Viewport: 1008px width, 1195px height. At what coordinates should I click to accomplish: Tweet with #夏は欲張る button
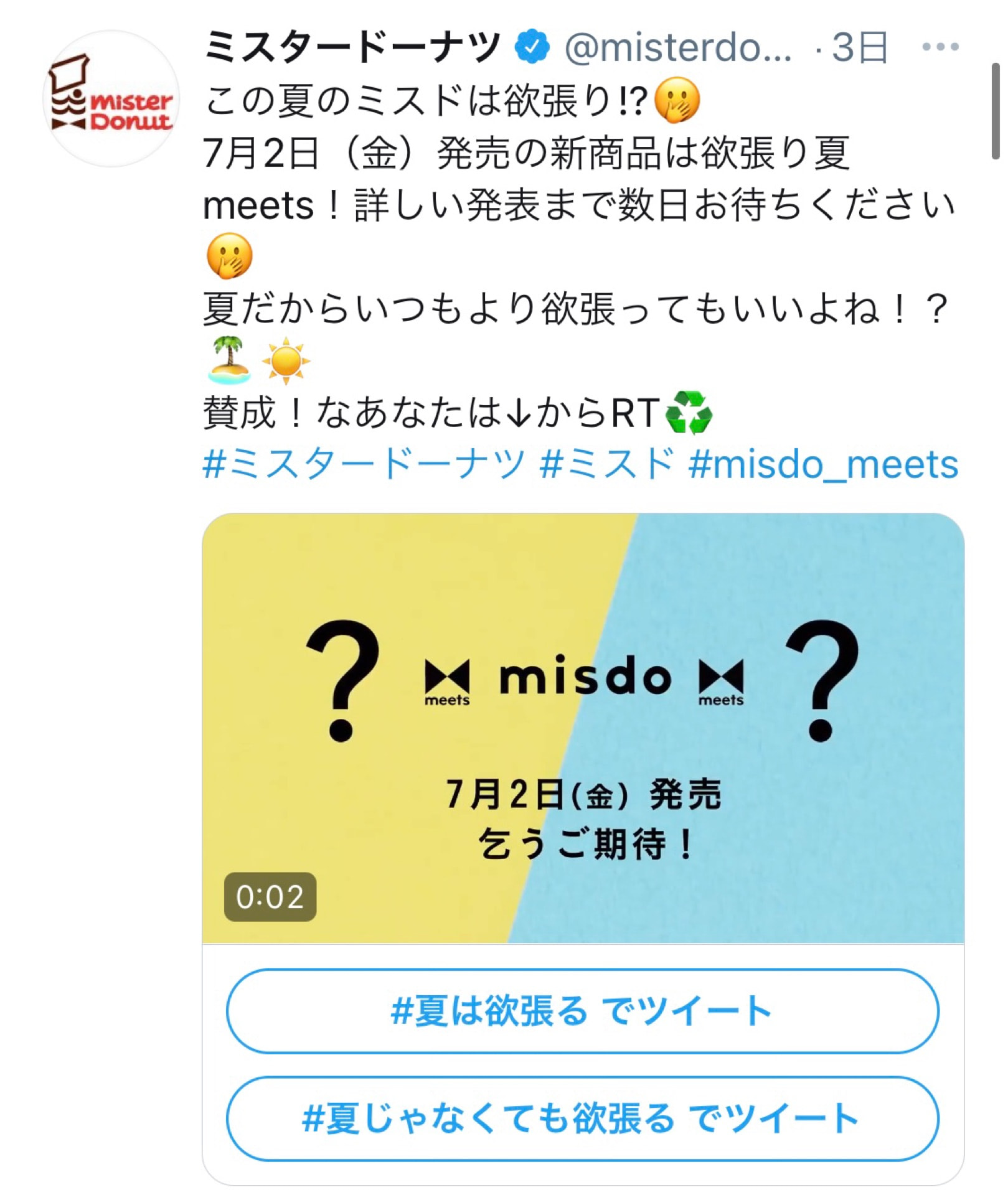pyautogui.click(x=583, y=1011)
